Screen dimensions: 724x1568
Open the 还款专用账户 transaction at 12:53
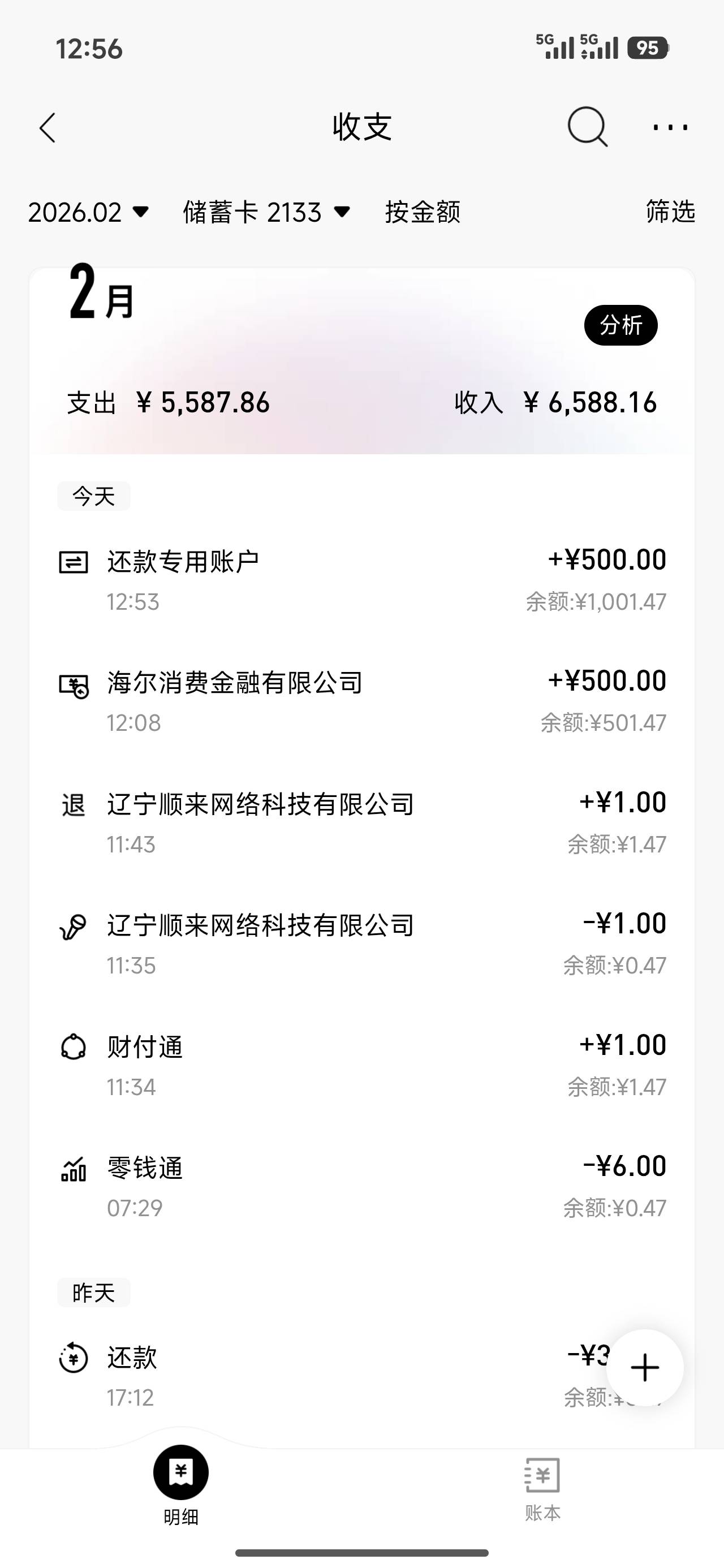pyautogui.click(x=363, y=580)
